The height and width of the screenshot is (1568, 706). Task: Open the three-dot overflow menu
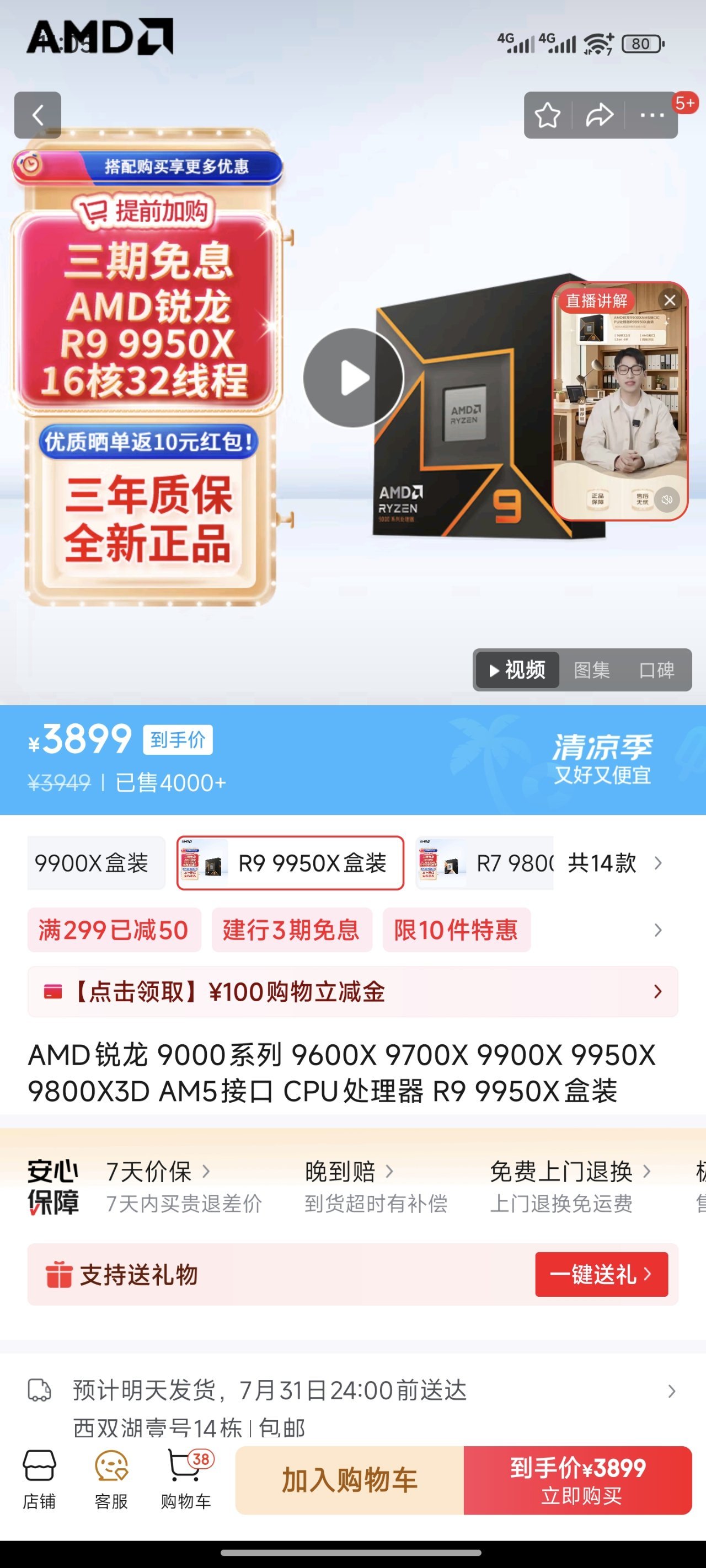coord(652,115)
